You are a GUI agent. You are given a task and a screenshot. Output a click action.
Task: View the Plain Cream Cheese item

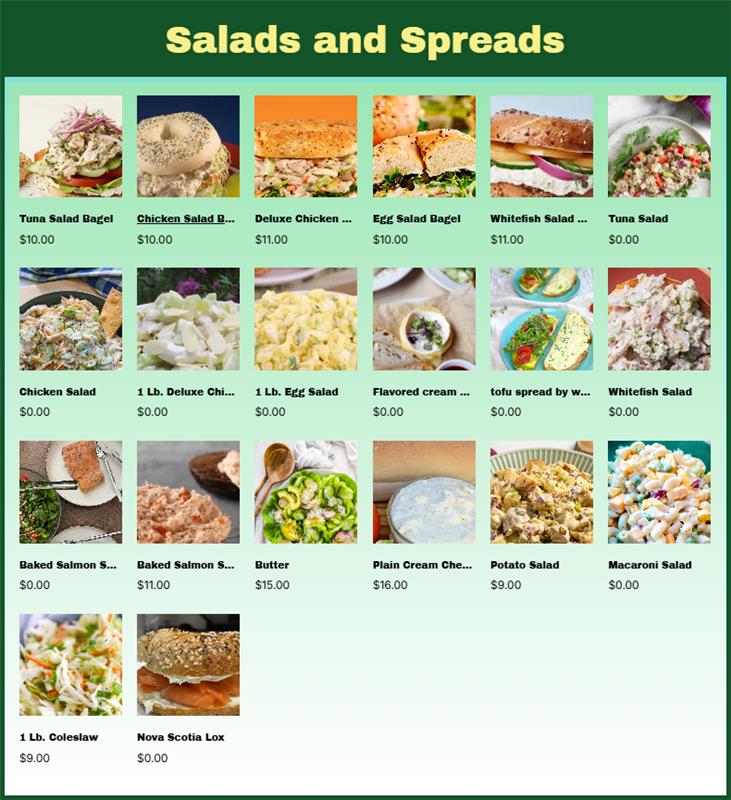(423, 492)
